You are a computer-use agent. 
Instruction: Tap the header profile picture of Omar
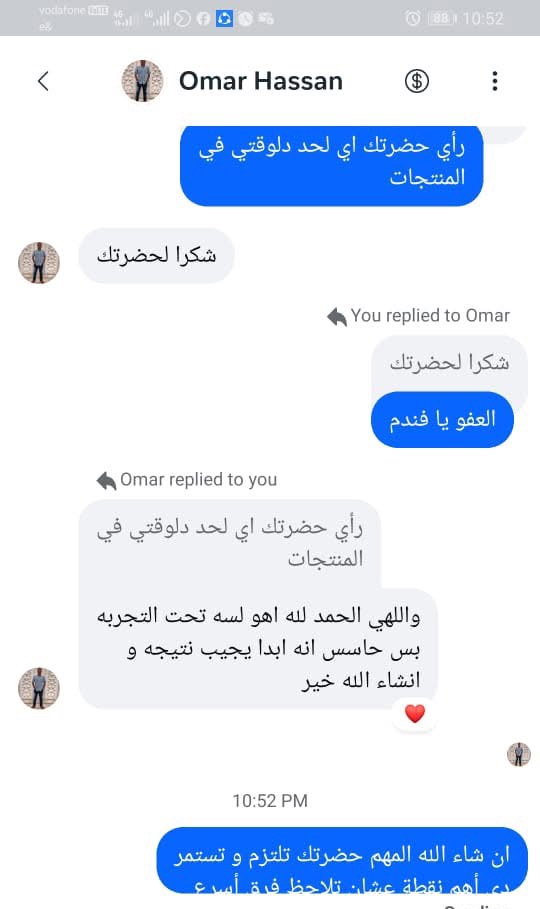(142, 81)
